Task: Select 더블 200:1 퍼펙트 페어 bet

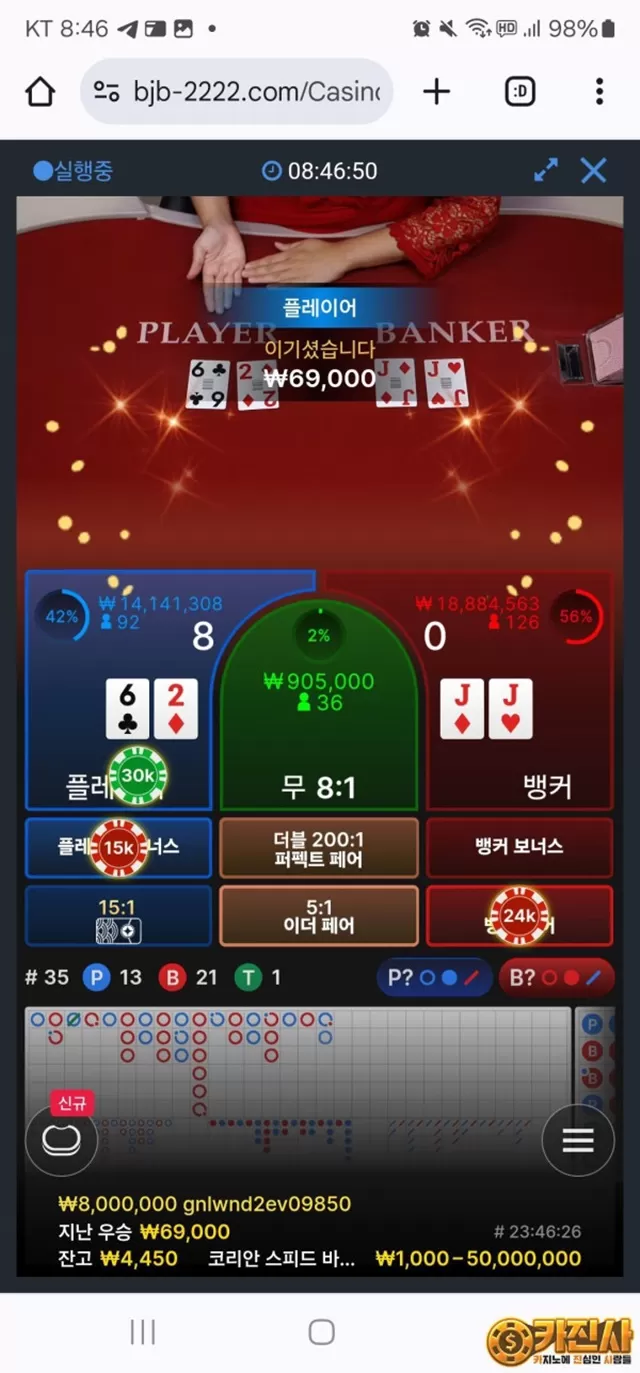Action: (319, 847)
